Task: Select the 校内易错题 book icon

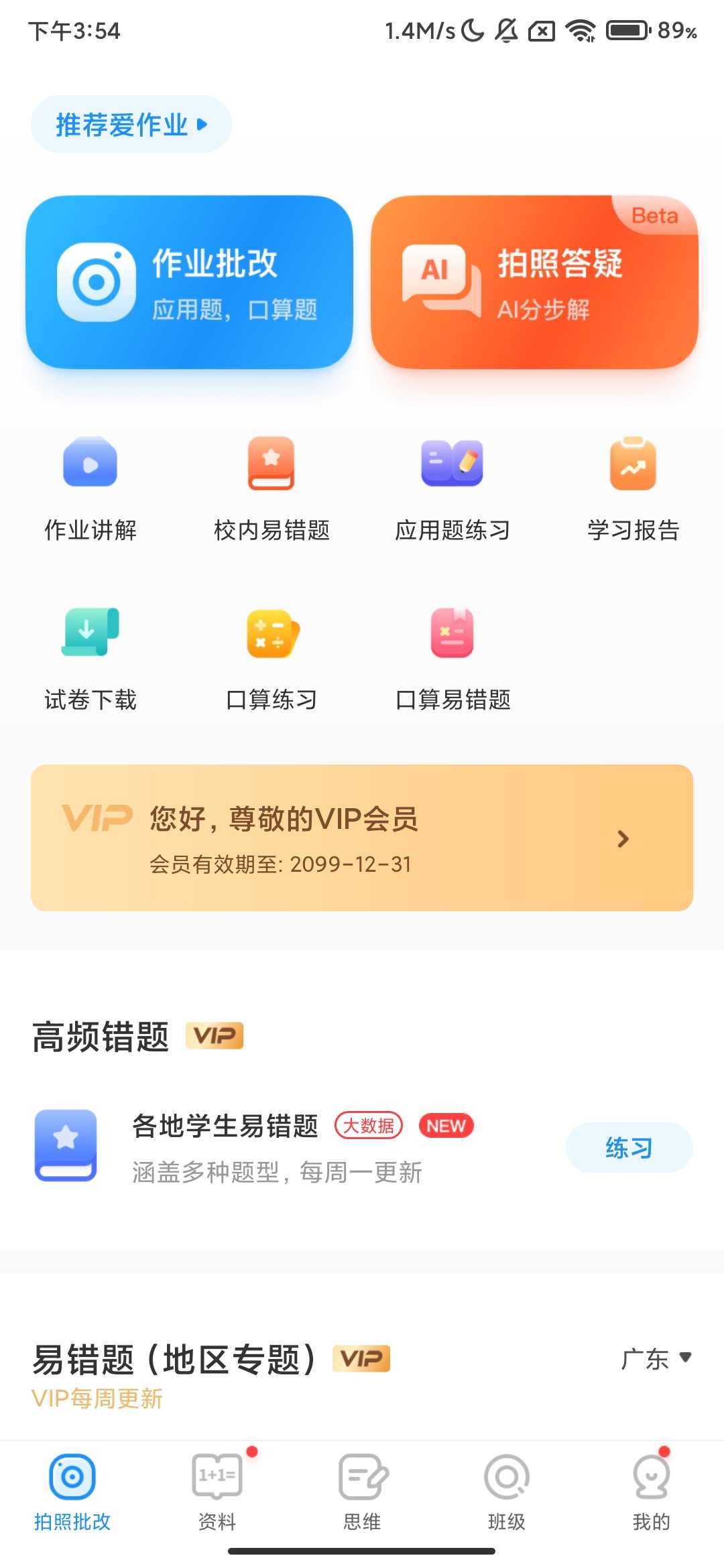Action: pos(271,462)
